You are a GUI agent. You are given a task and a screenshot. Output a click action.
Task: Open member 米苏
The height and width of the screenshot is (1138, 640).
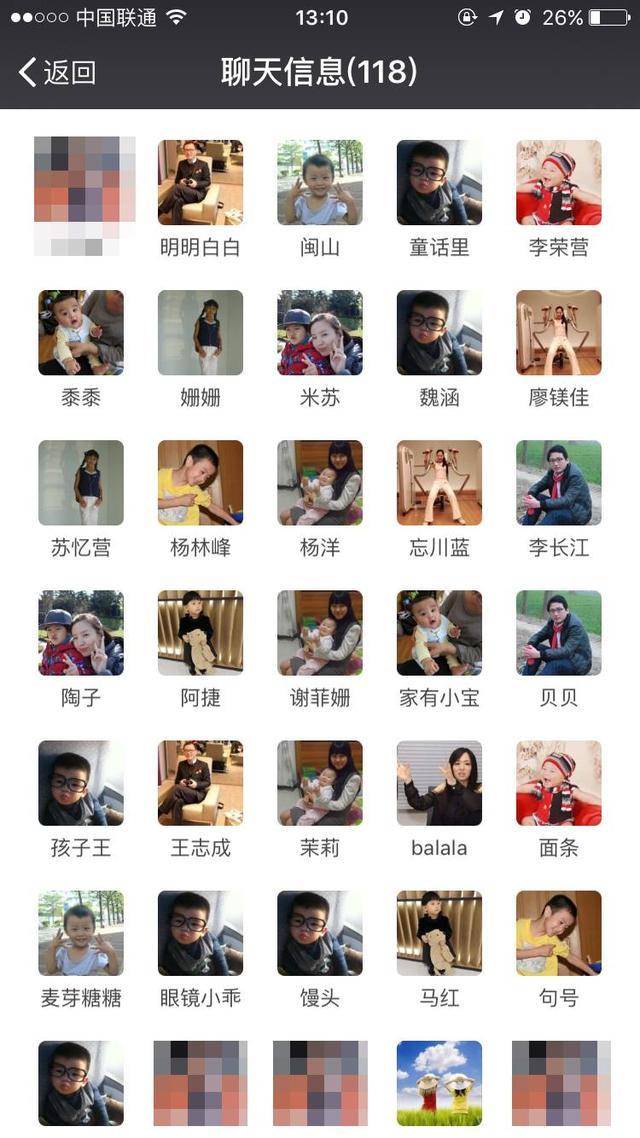320,332
